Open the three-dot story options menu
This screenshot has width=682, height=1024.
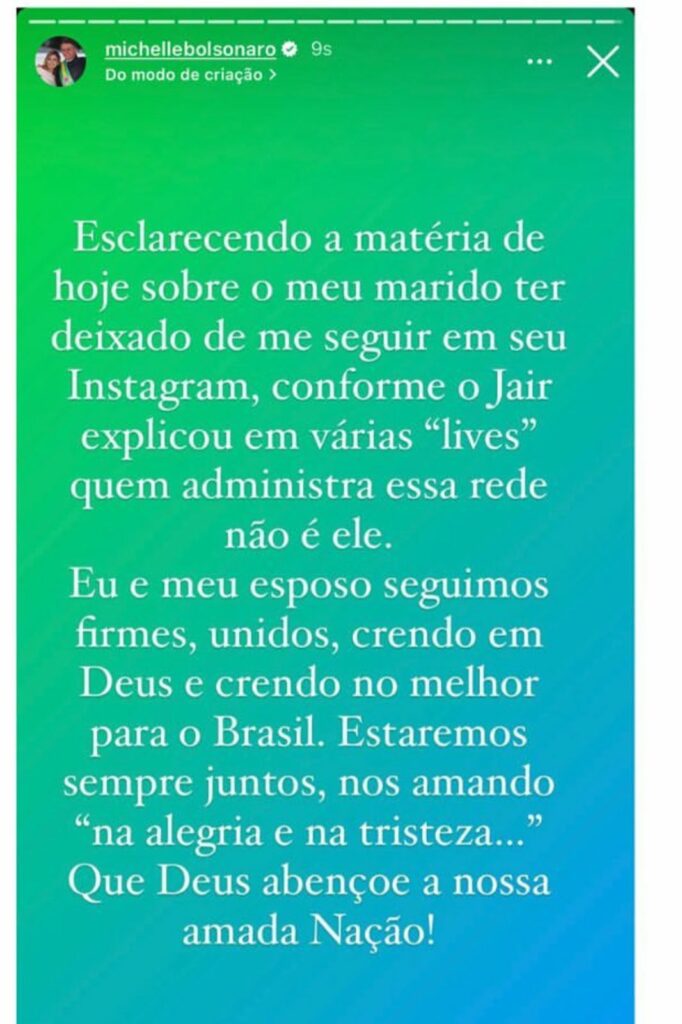coord(539,62)
